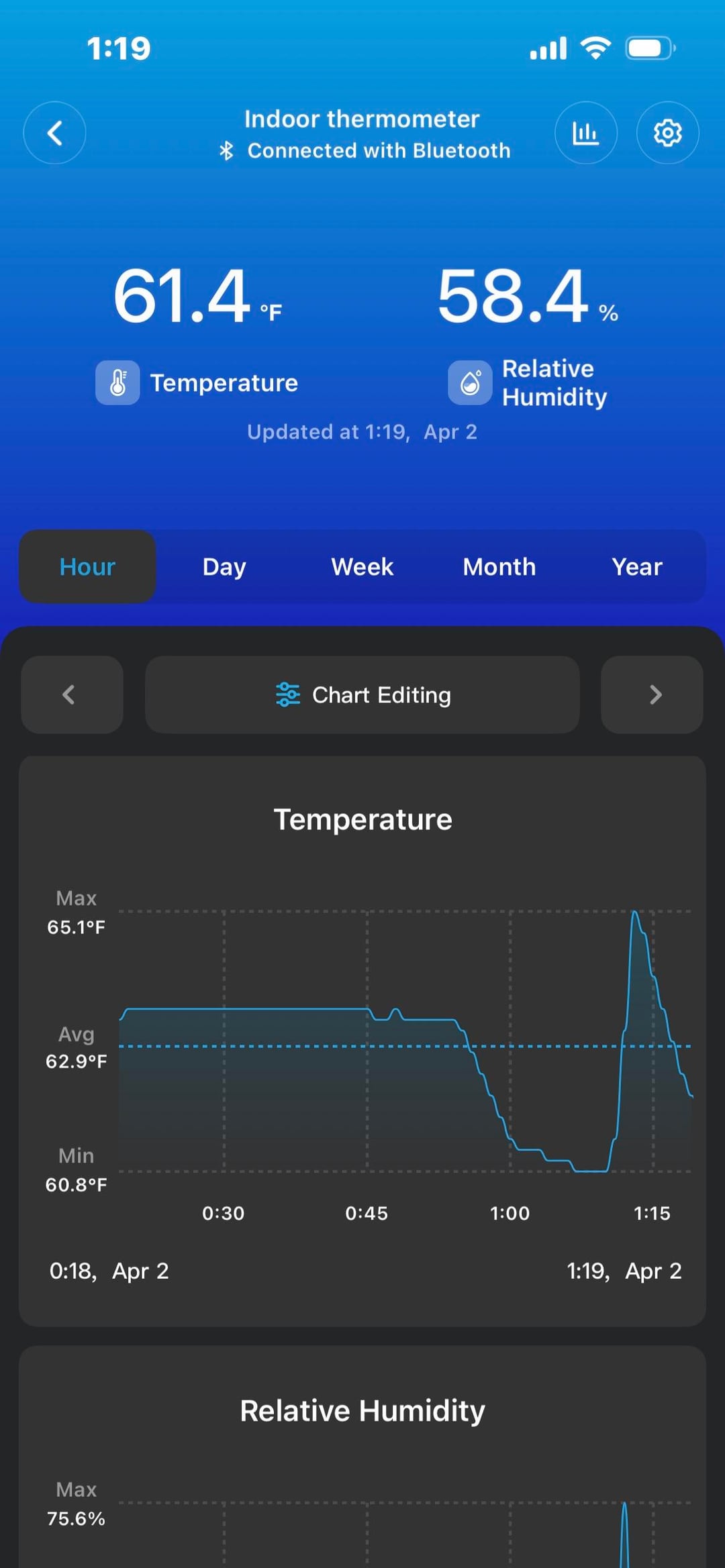Open the settings gear icon

(667, 133)
